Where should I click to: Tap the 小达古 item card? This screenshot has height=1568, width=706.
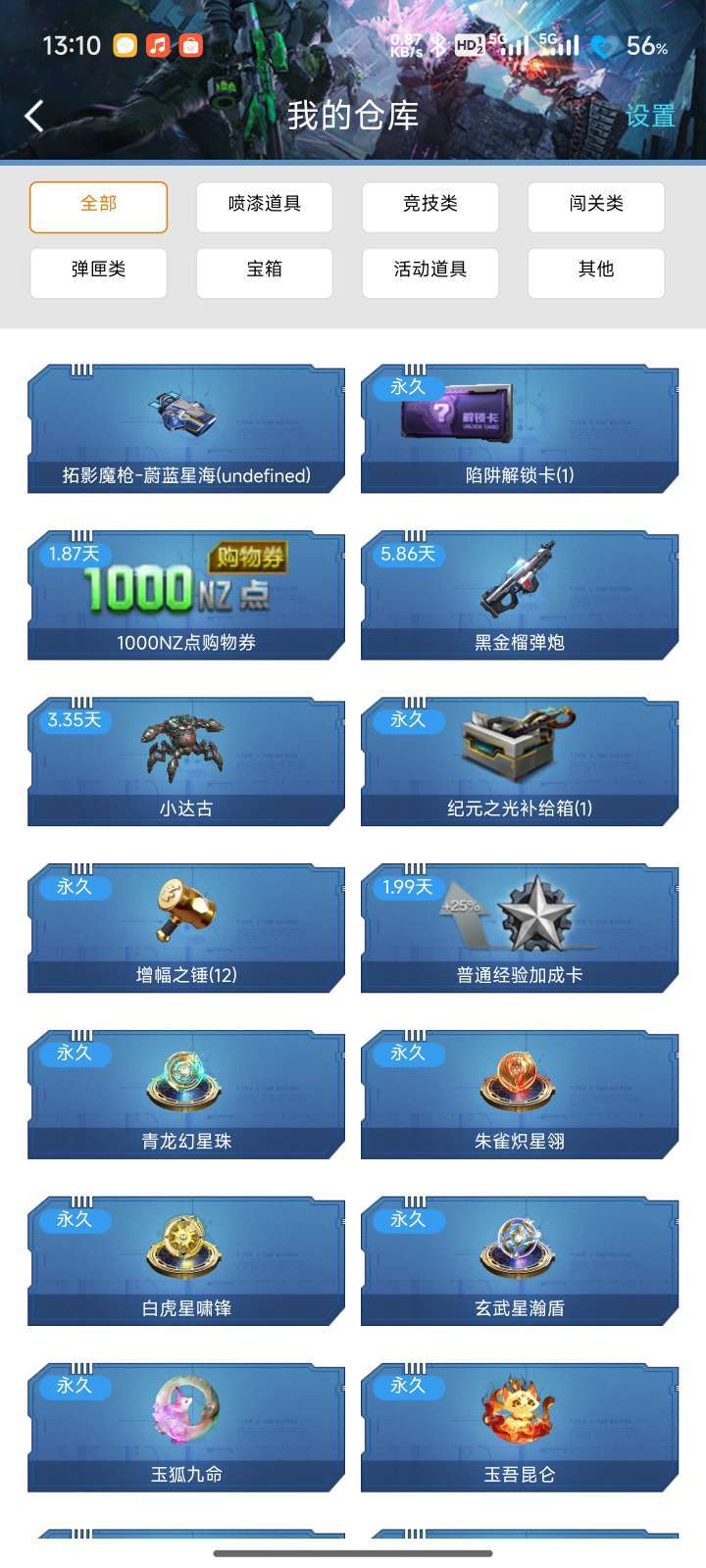pos(186,761)
